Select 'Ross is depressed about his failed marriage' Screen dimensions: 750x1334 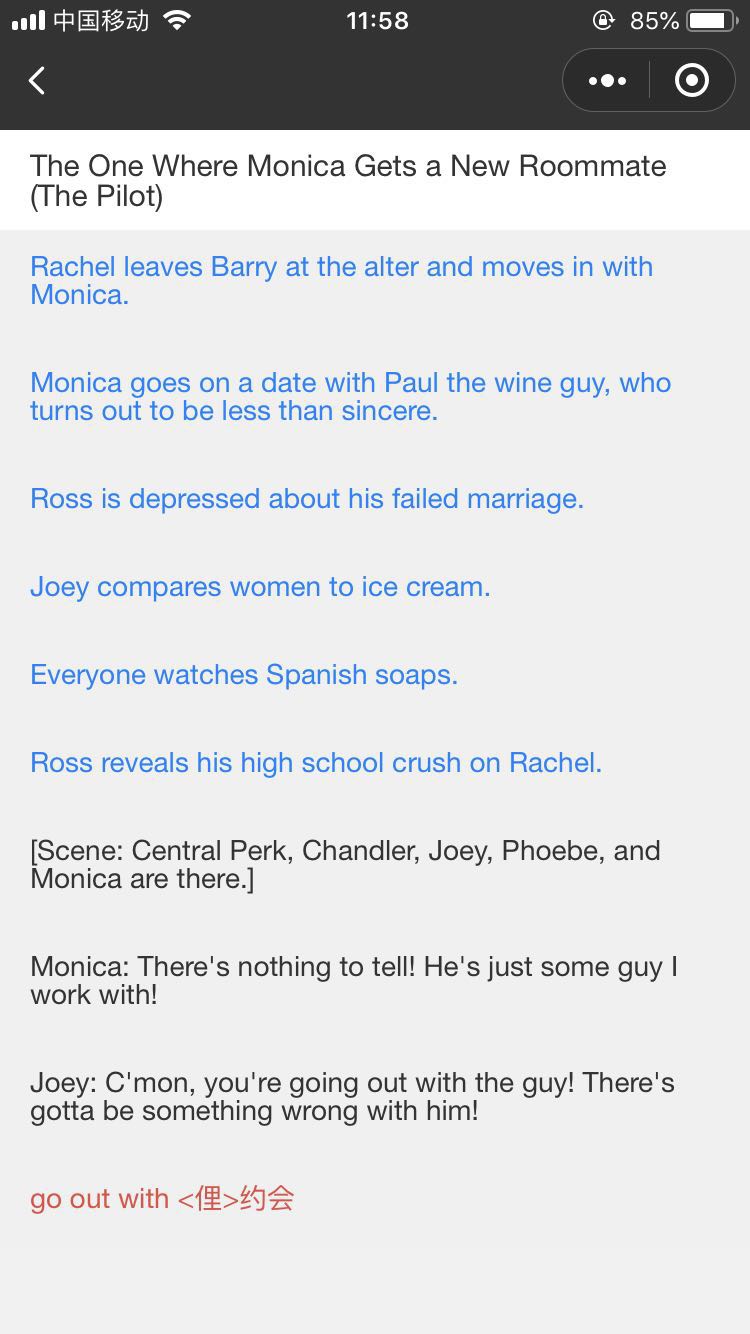pos(307,499)
